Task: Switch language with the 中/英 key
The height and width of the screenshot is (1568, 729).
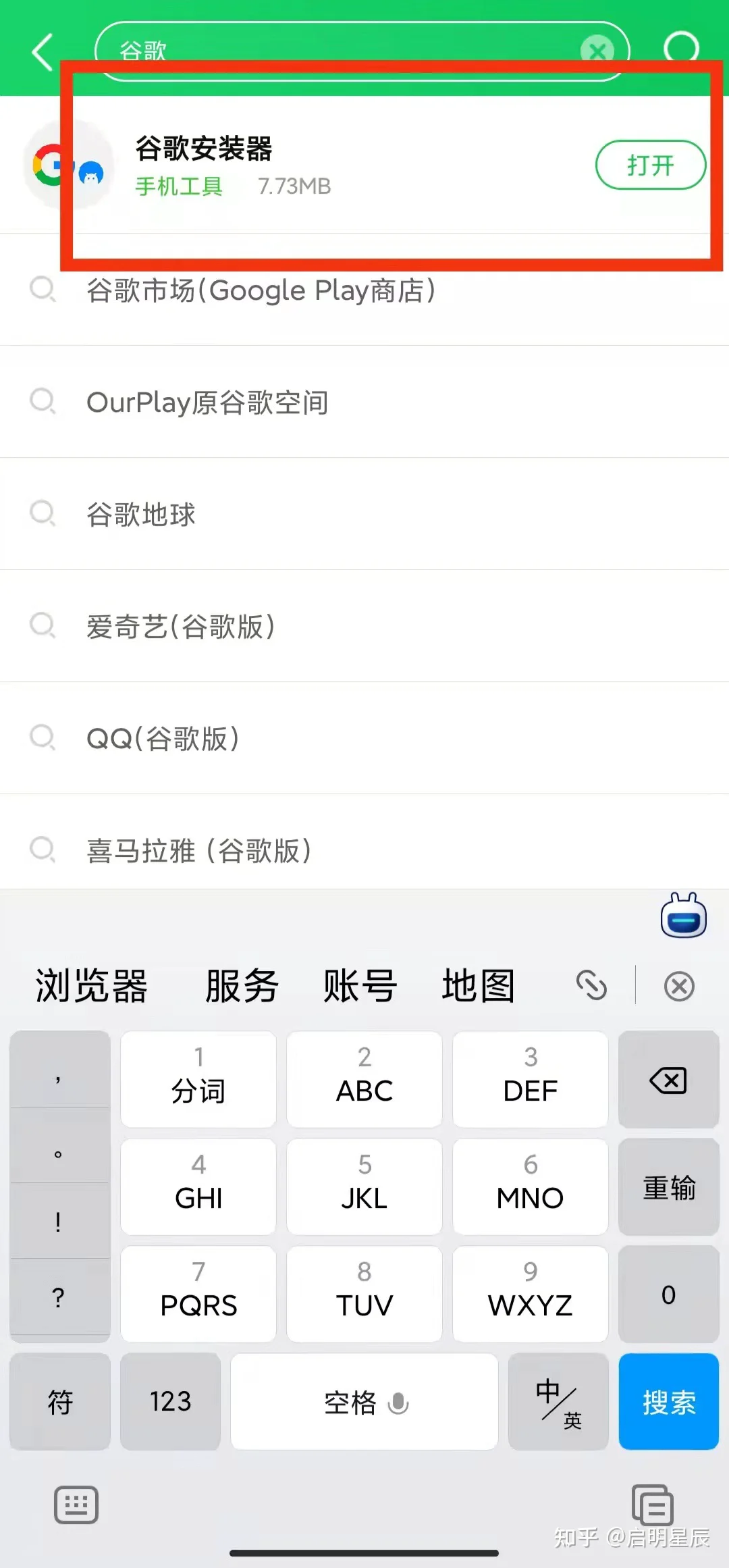Action: [x=558, y=1402]
